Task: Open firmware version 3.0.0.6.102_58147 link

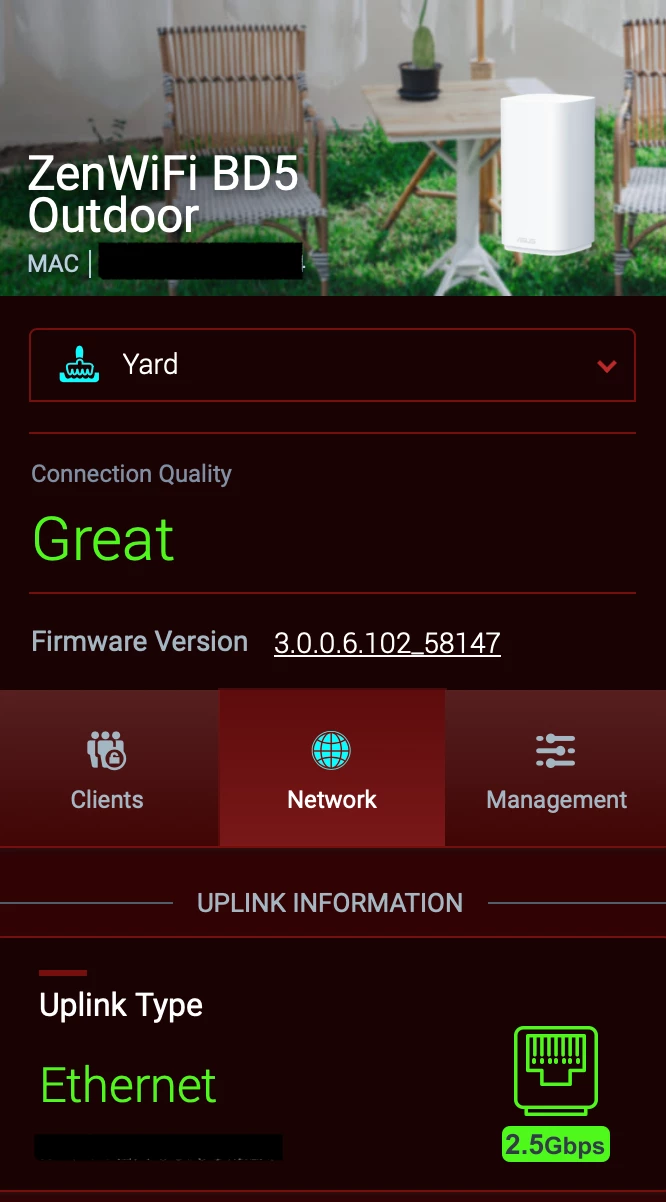Action: (387, 643)
